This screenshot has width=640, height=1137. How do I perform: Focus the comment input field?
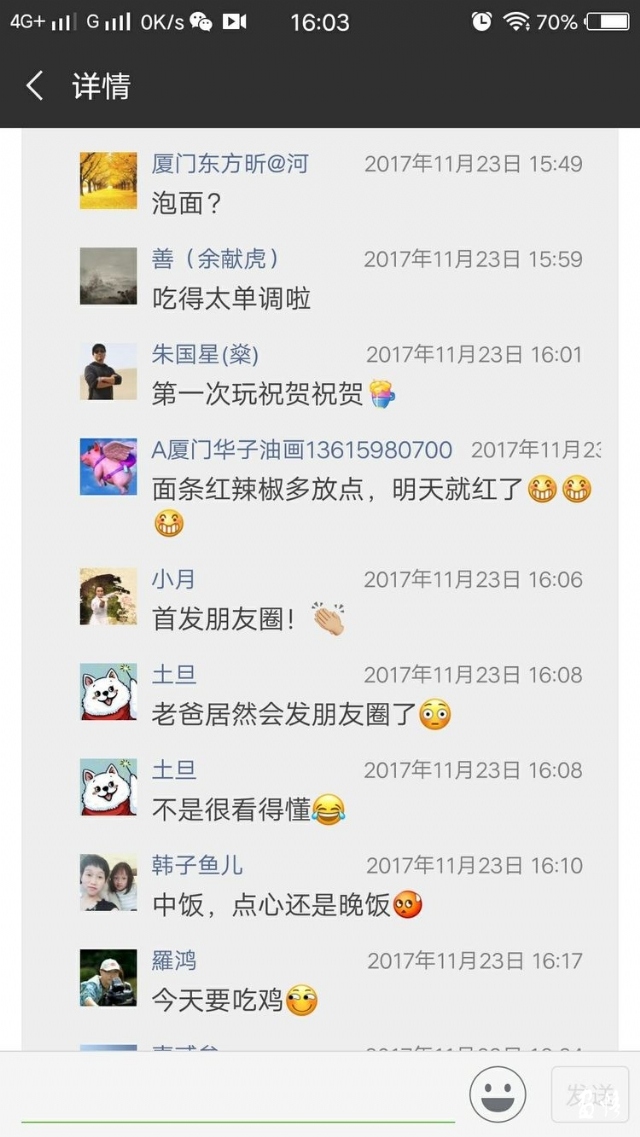click(238, 1095)
